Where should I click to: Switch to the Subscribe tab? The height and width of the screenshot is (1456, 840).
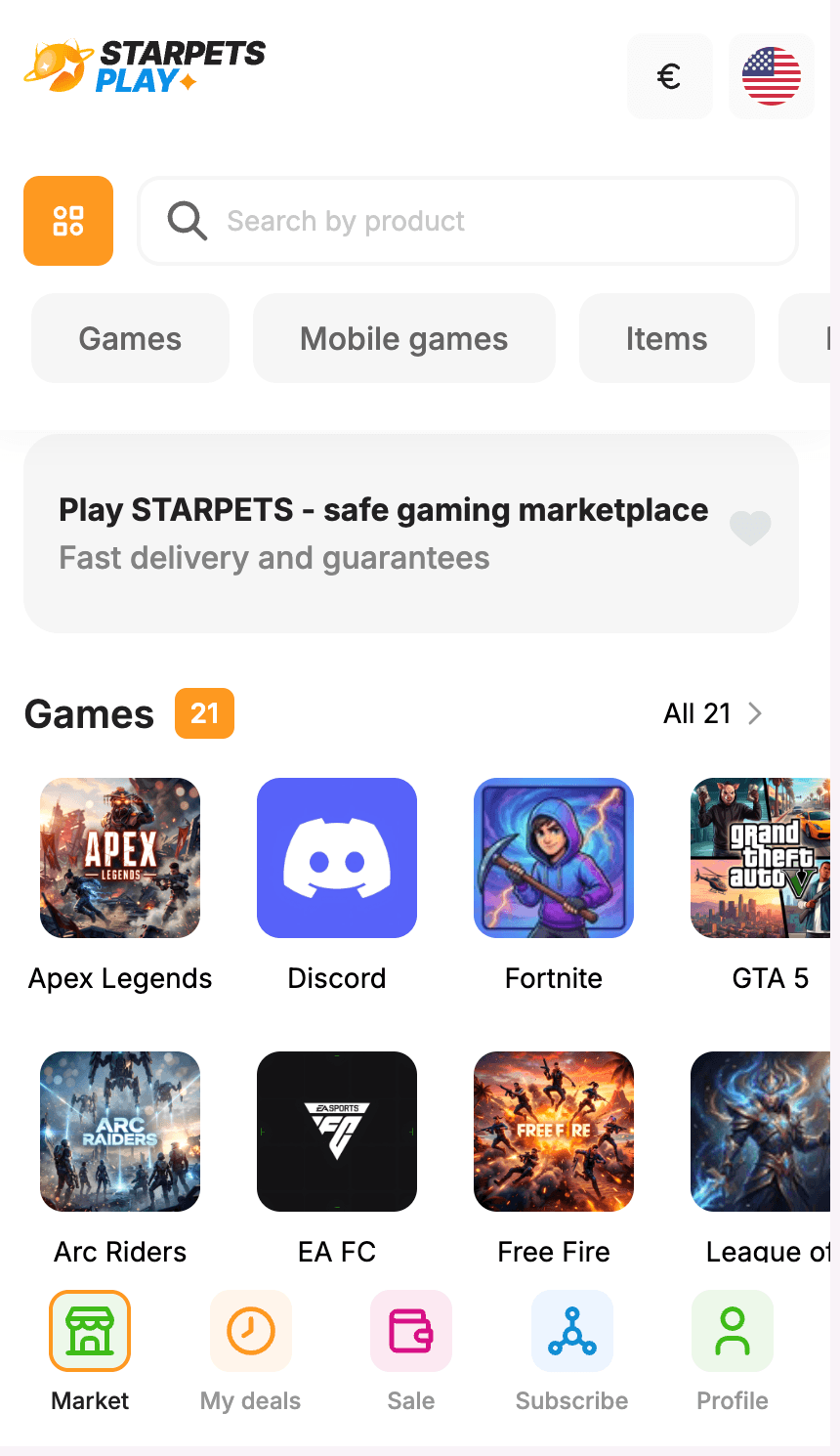point(572,1350)
